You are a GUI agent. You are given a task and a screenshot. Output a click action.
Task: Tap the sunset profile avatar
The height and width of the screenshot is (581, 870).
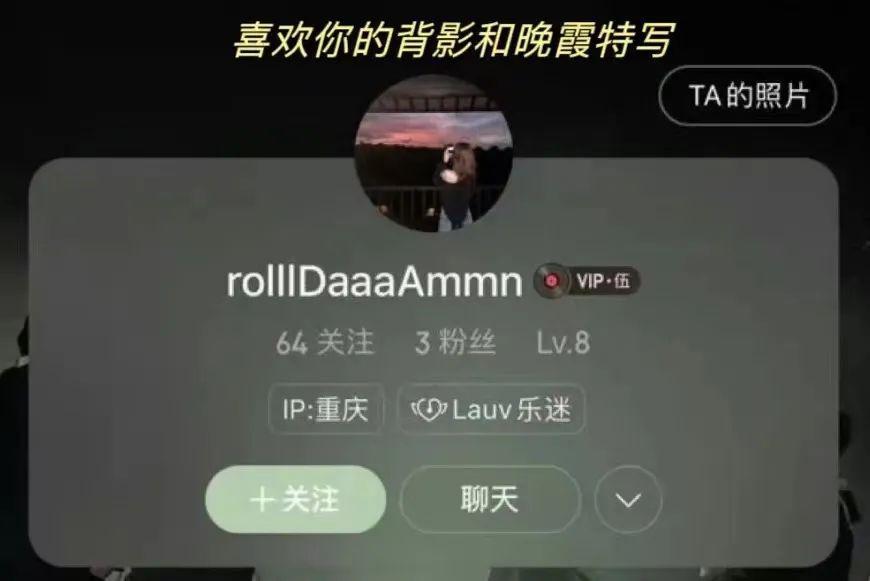[x=434, y=155]
